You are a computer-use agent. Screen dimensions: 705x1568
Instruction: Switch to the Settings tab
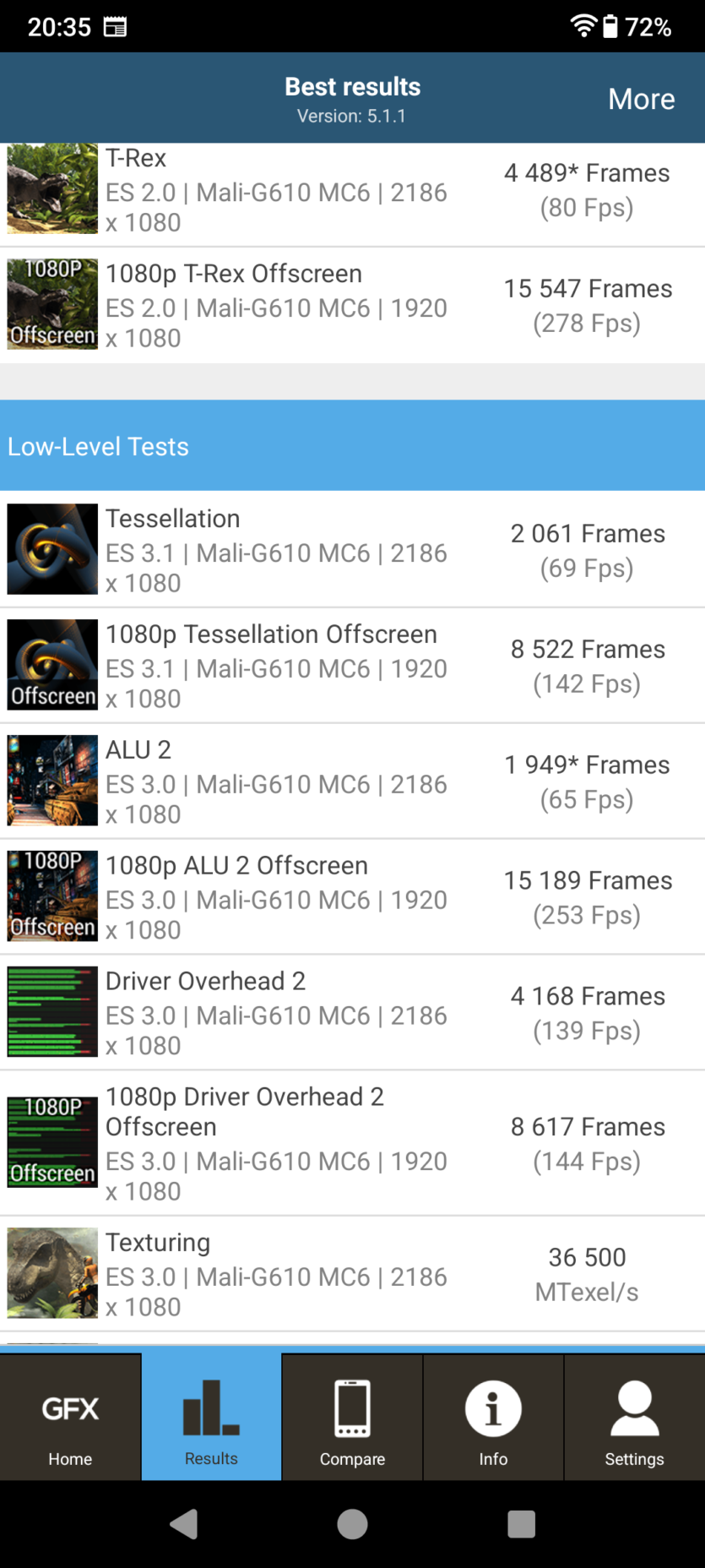point(634,1418)
